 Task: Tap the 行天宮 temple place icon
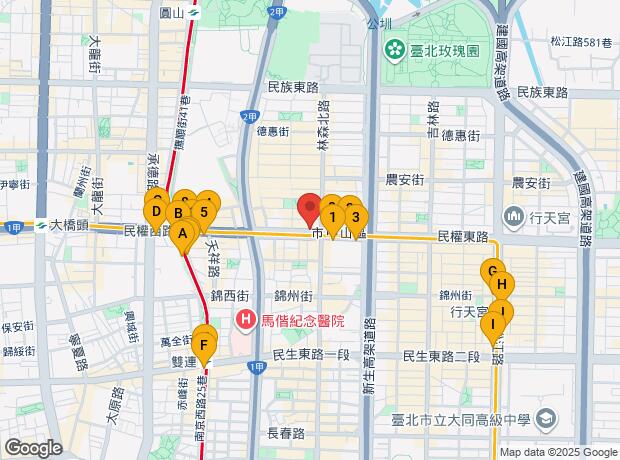(x=513, y=217)
